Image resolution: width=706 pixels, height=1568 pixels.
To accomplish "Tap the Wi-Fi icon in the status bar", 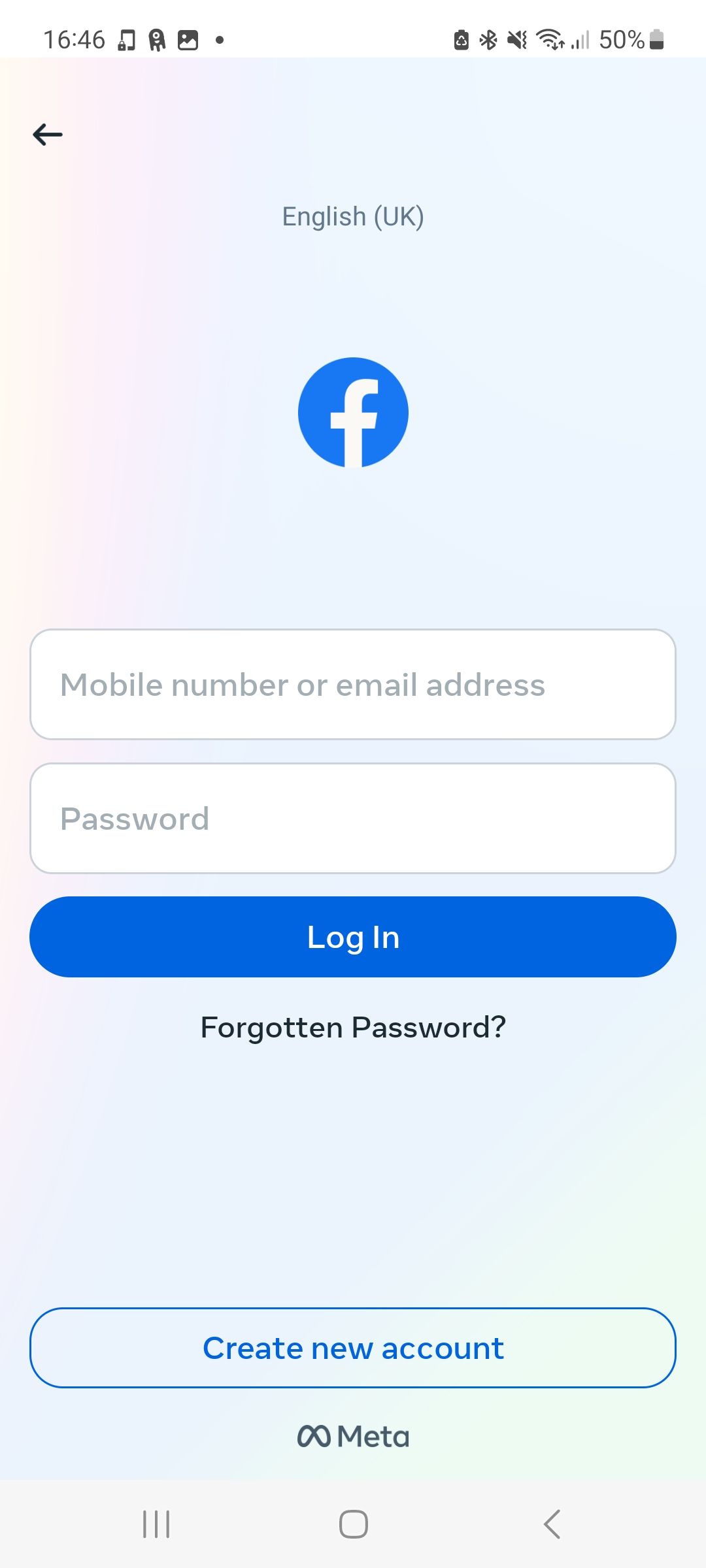I will point(550,39).
